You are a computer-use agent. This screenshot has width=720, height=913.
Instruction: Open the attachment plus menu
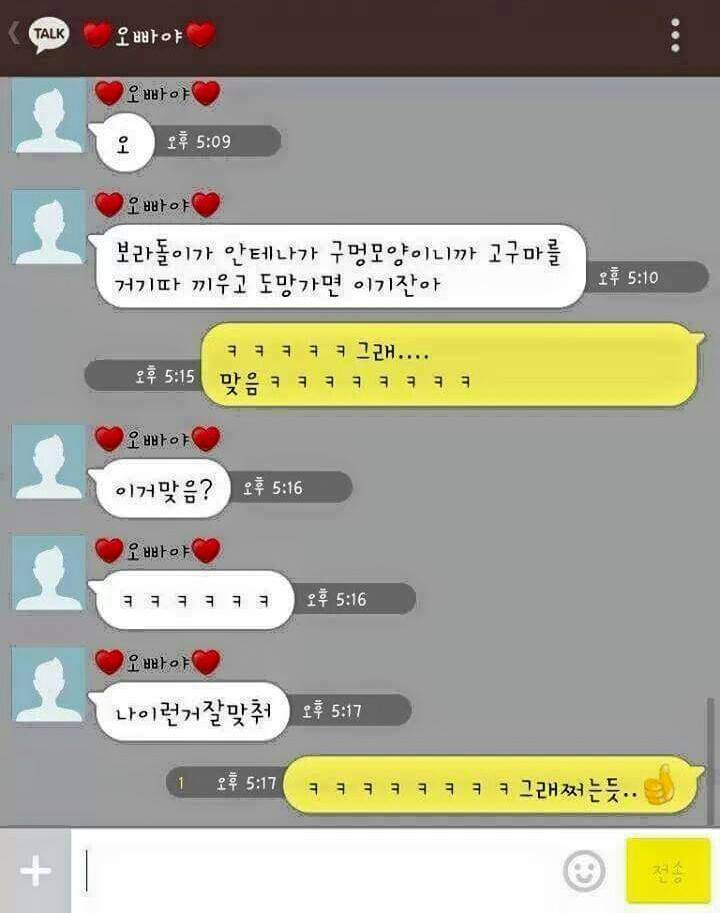tap(35, 871)
